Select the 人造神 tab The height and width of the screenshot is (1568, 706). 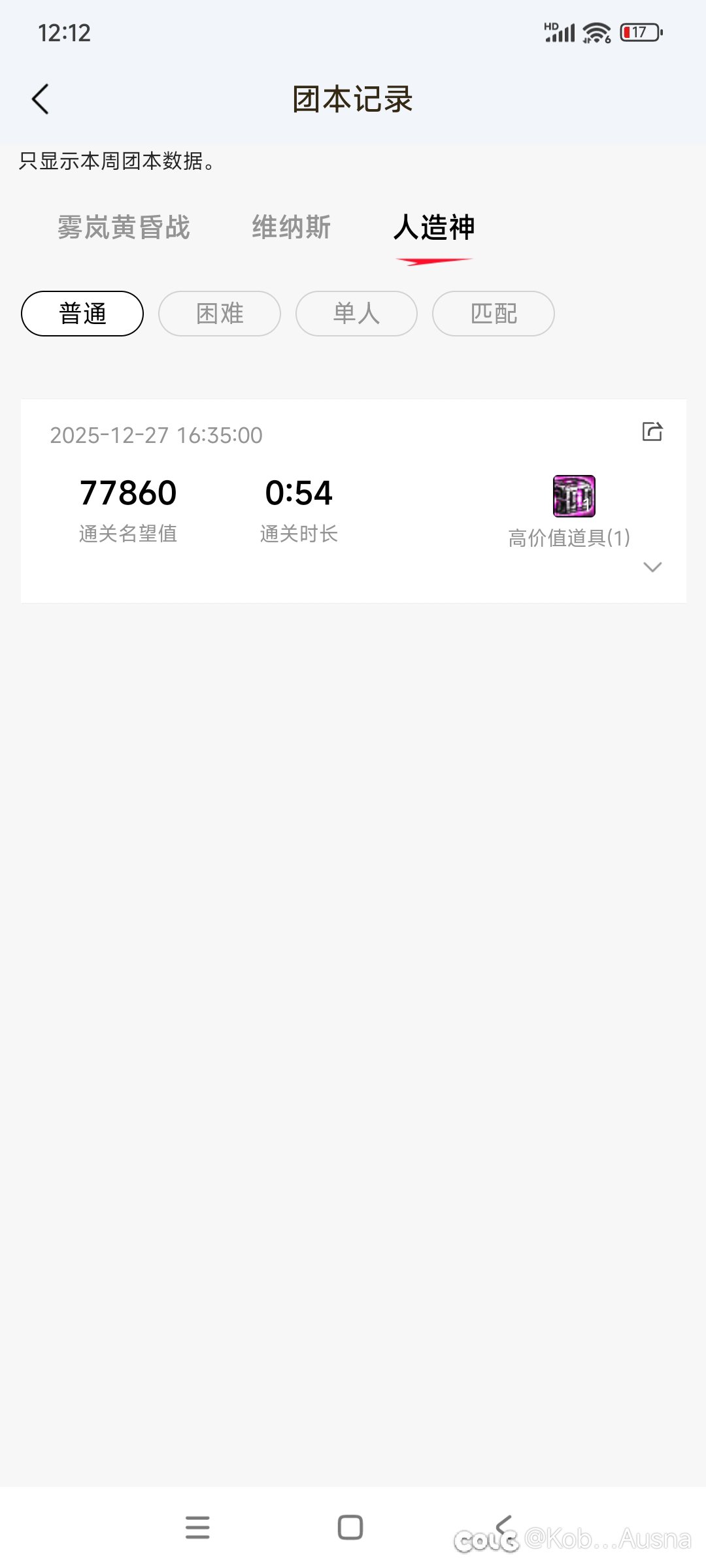point(434,227)
